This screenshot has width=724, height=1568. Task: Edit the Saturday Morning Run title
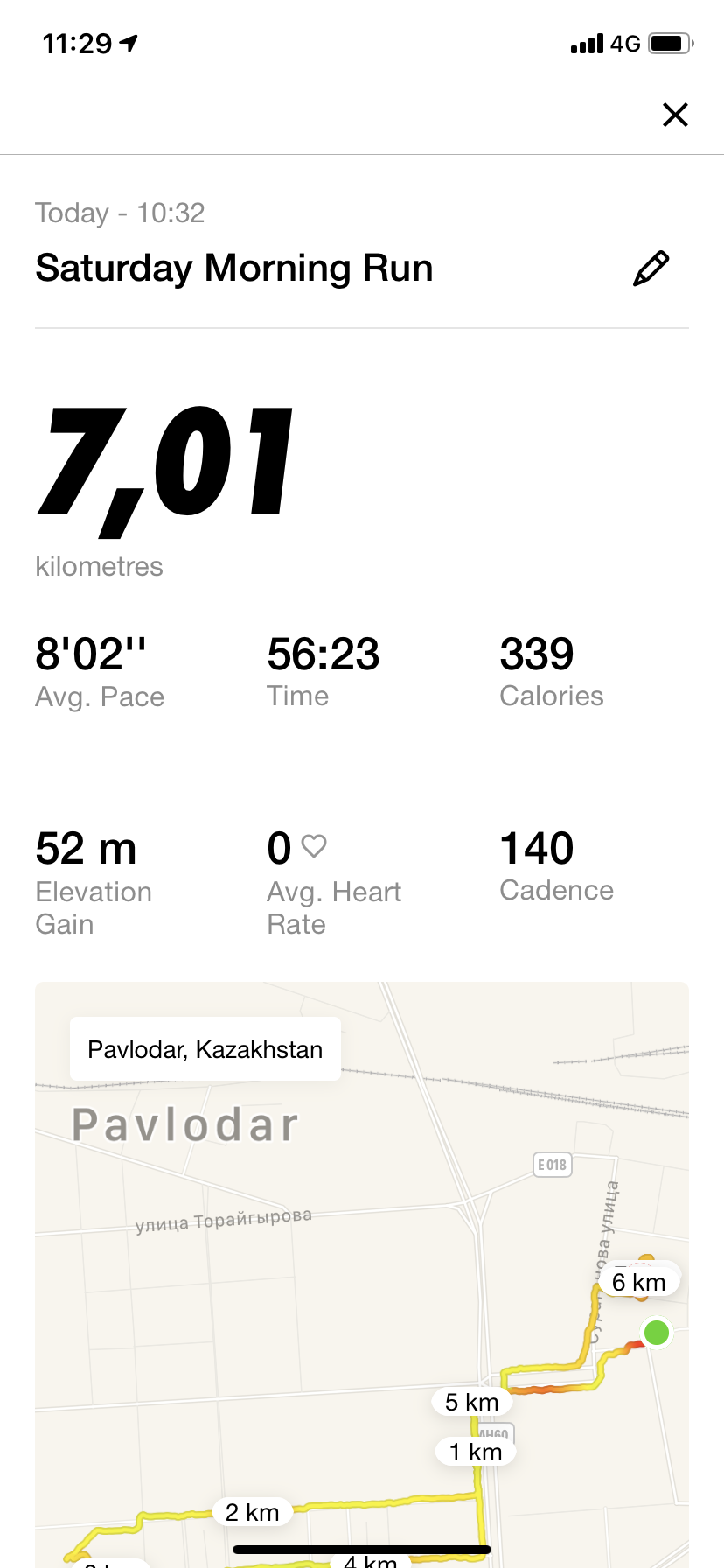click(x=651, y=269)
